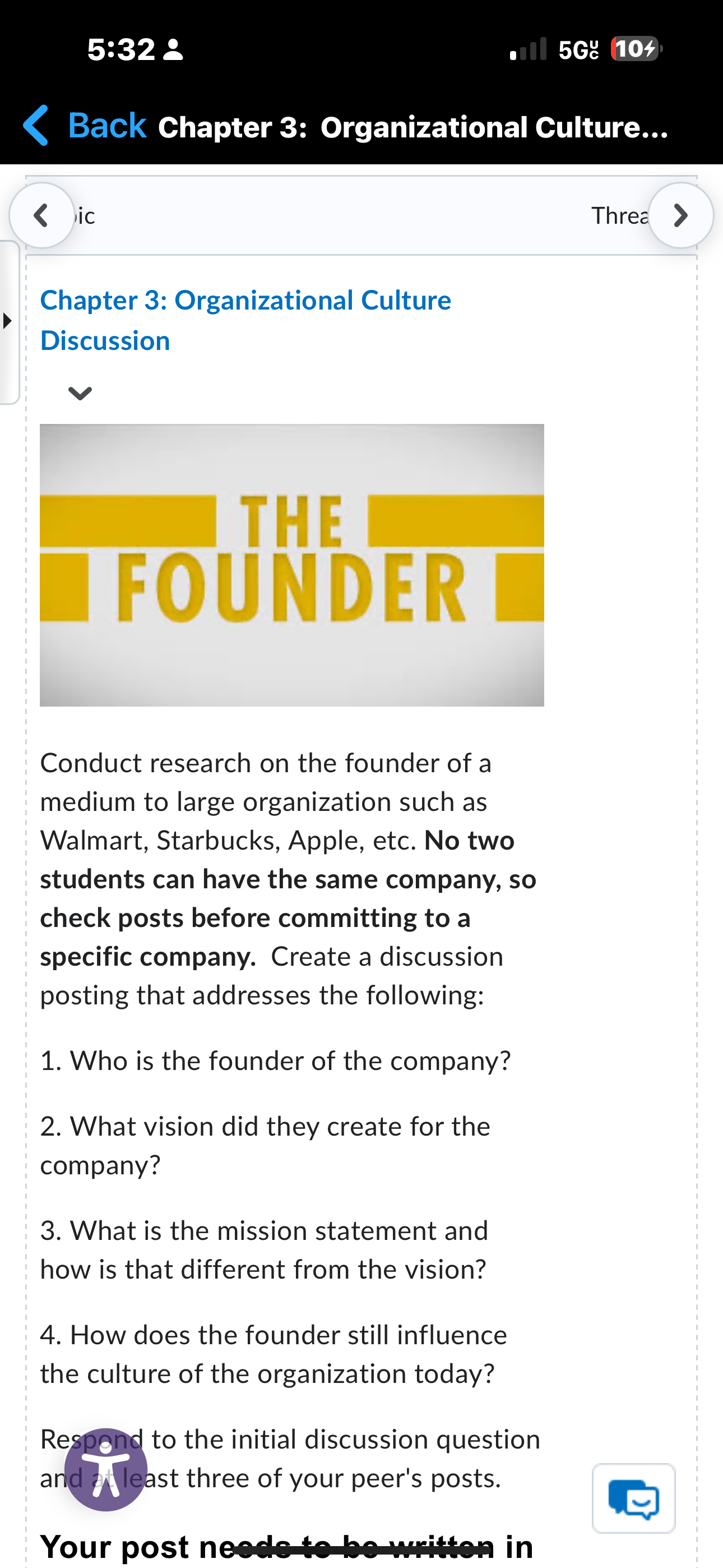Go back to the previous page
This screenshot has height=1568, width=723.
point(85,126)
